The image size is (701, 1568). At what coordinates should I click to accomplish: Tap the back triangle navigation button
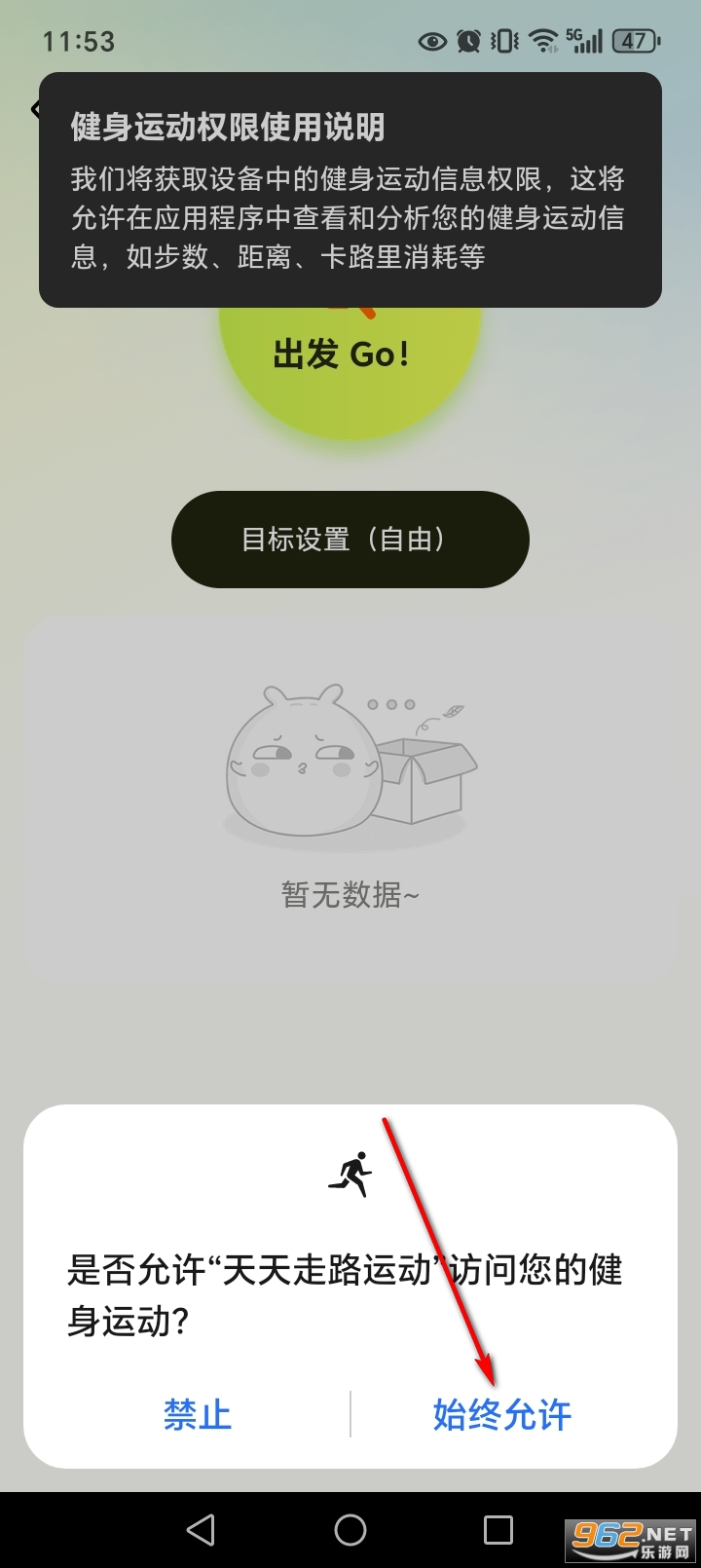click(200, 1529)
